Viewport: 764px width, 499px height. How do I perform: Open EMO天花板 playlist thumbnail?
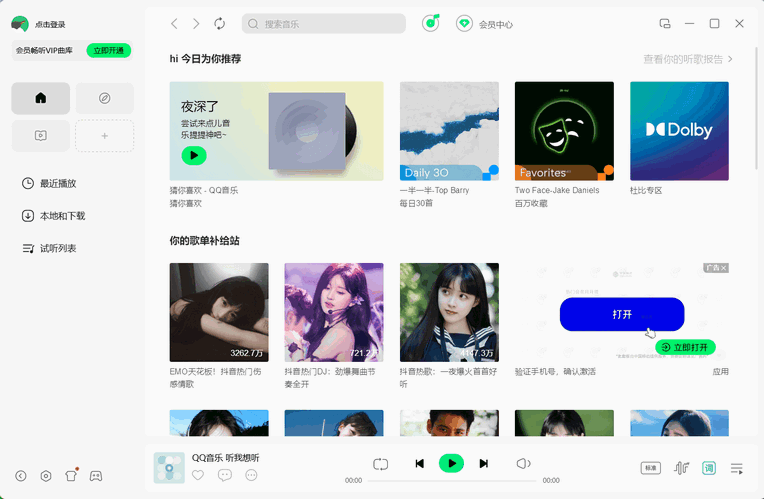click(219, 312)
